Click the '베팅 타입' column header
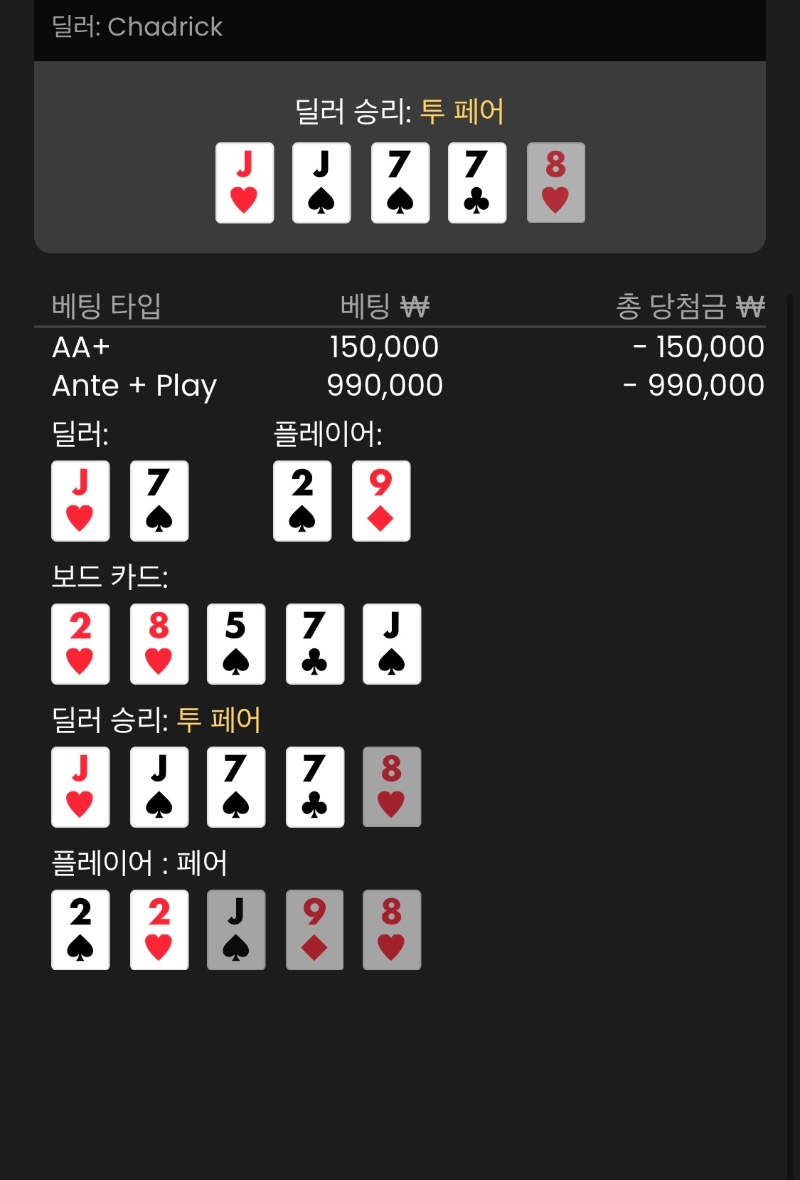Screen dimensions: 800x1180 pos(105,307)
